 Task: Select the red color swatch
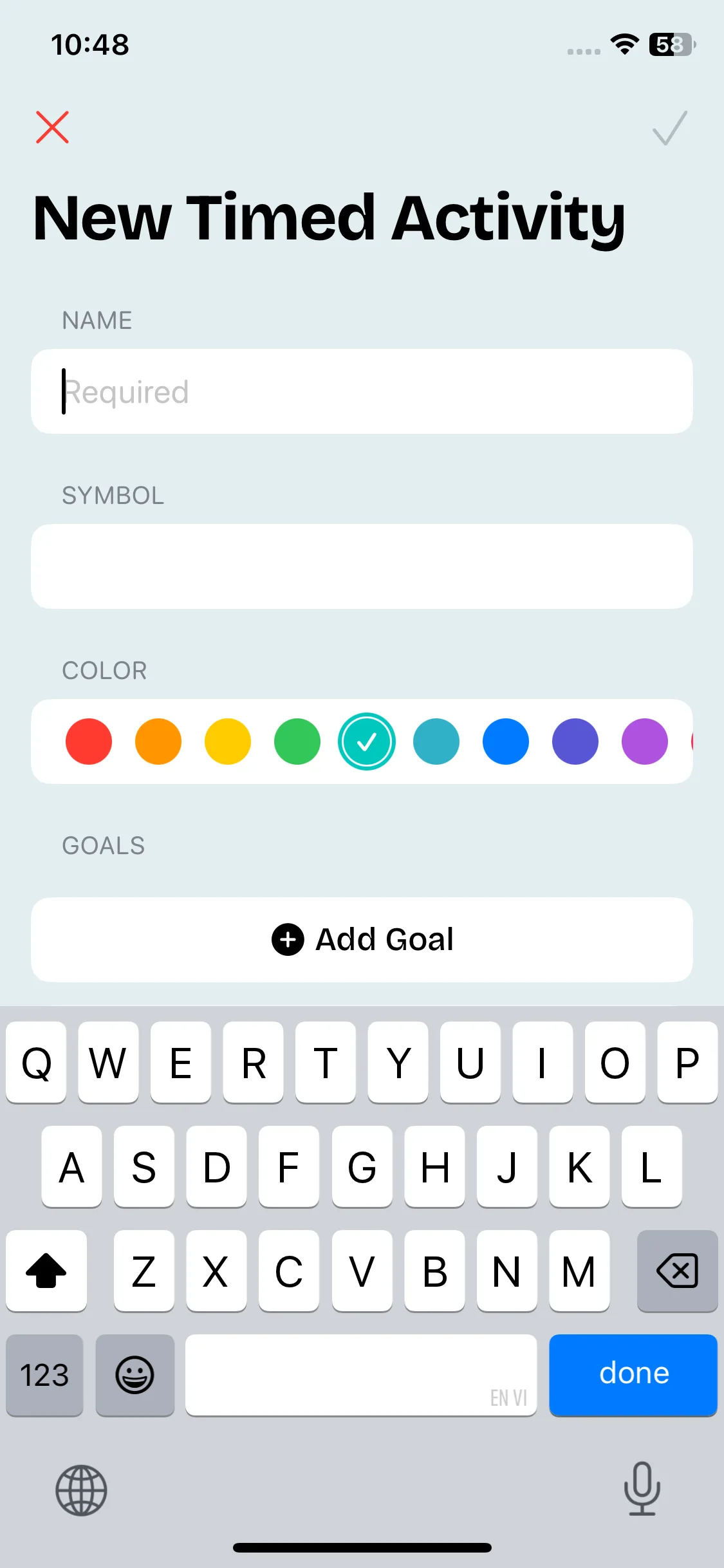coord(89,742)
